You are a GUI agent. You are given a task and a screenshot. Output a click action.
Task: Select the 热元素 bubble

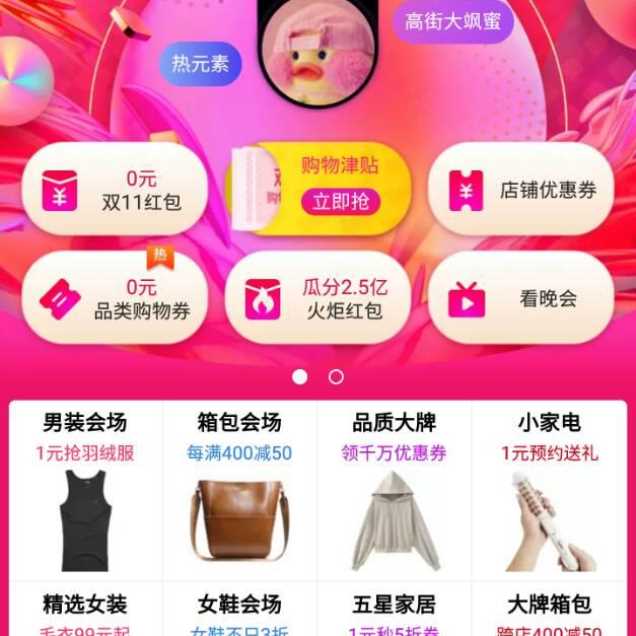(200, 64)
